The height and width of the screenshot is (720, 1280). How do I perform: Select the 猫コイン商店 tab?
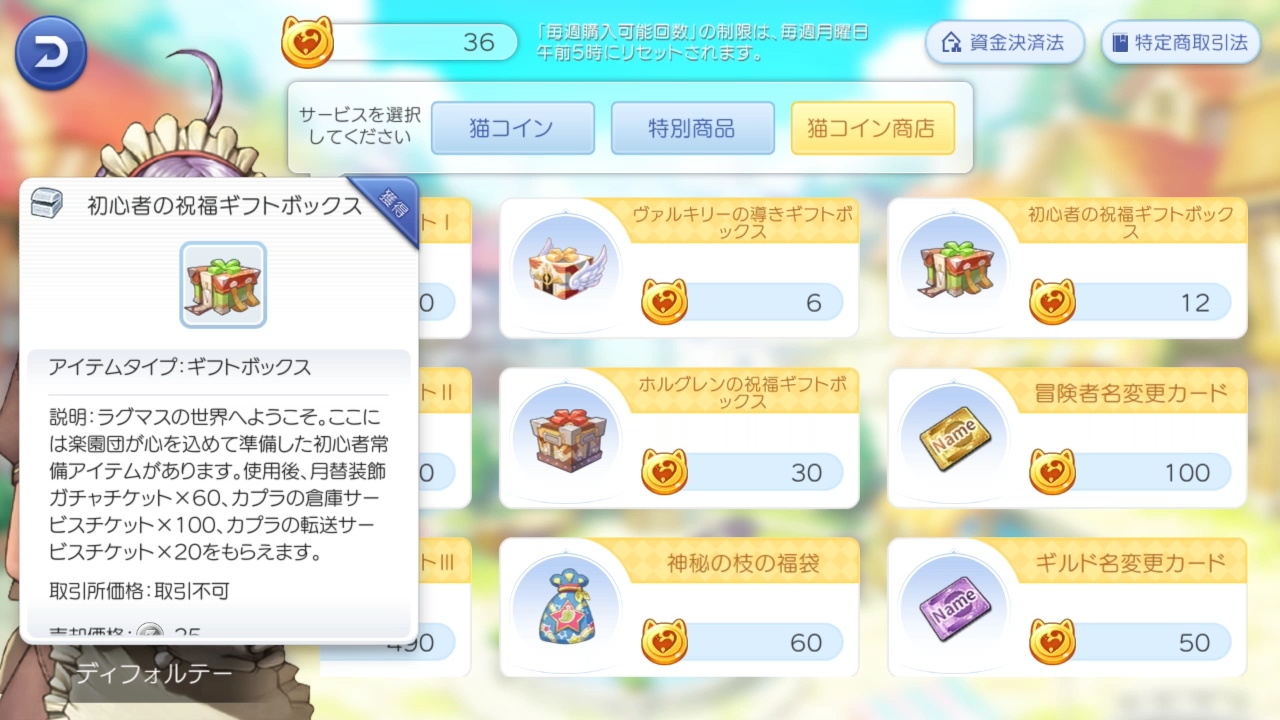[x=872, y=128]
